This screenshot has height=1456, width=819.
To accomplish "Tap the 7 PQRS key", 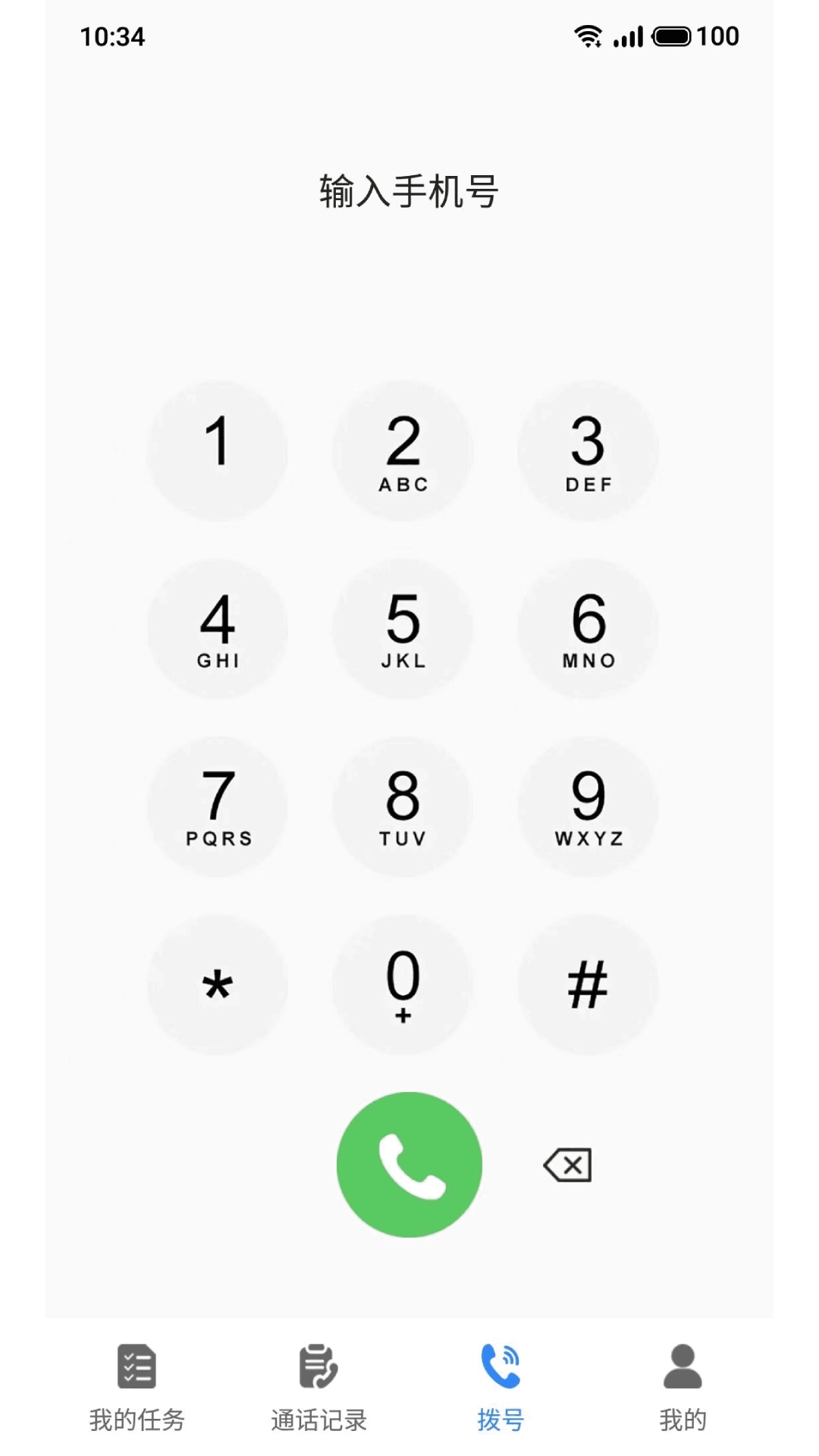I will [218, 806].
